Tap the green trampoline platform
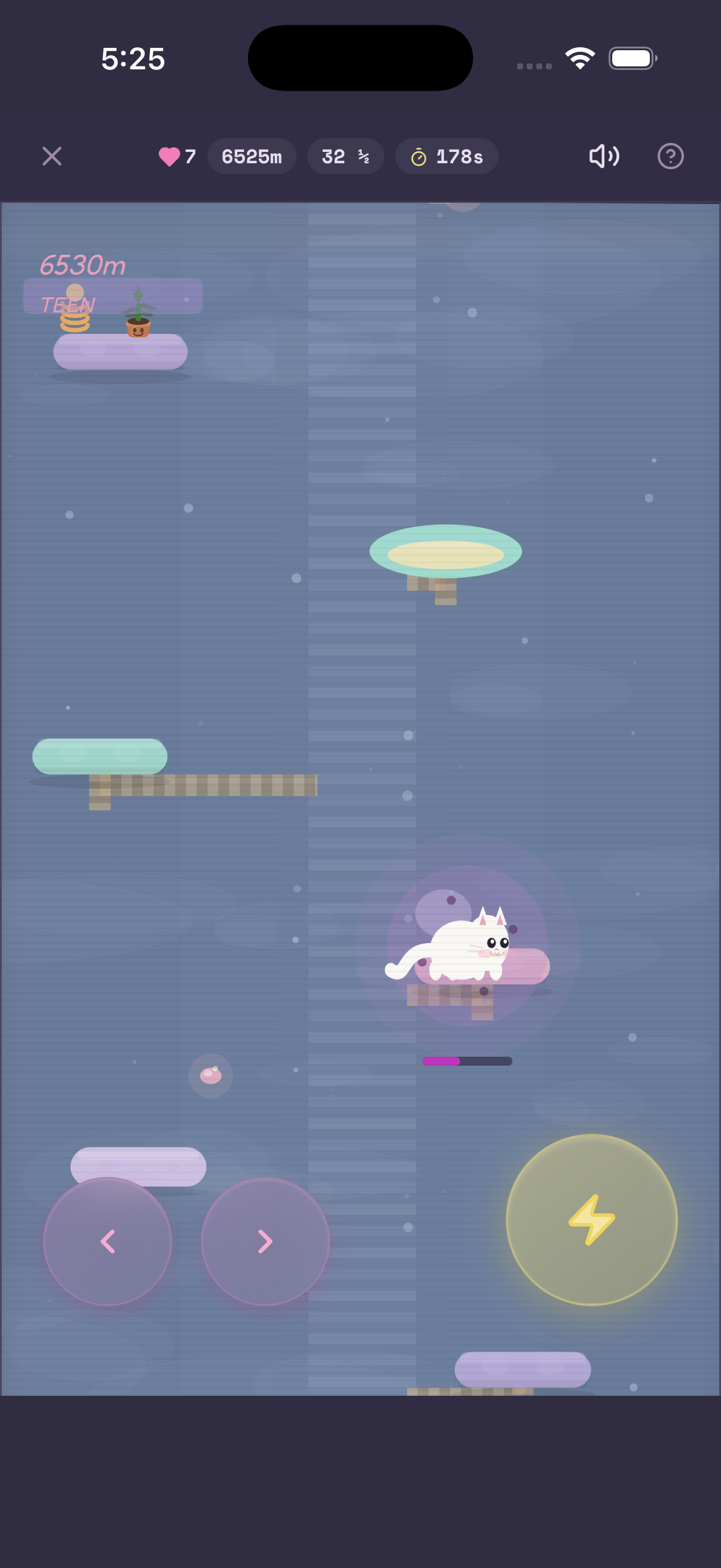The image size is (721, 1568). pos(445,550)
